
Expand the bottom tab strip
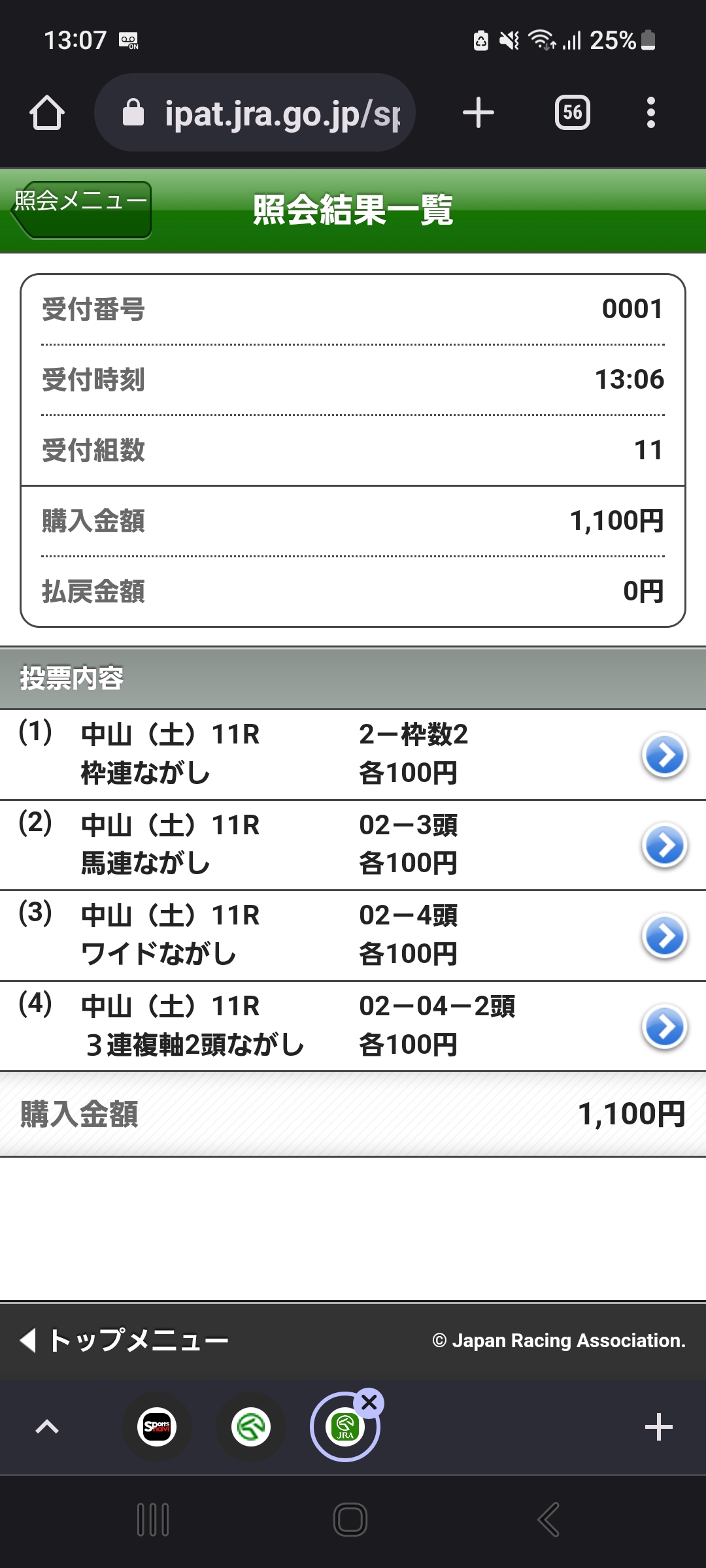[x=47, y=1427]
